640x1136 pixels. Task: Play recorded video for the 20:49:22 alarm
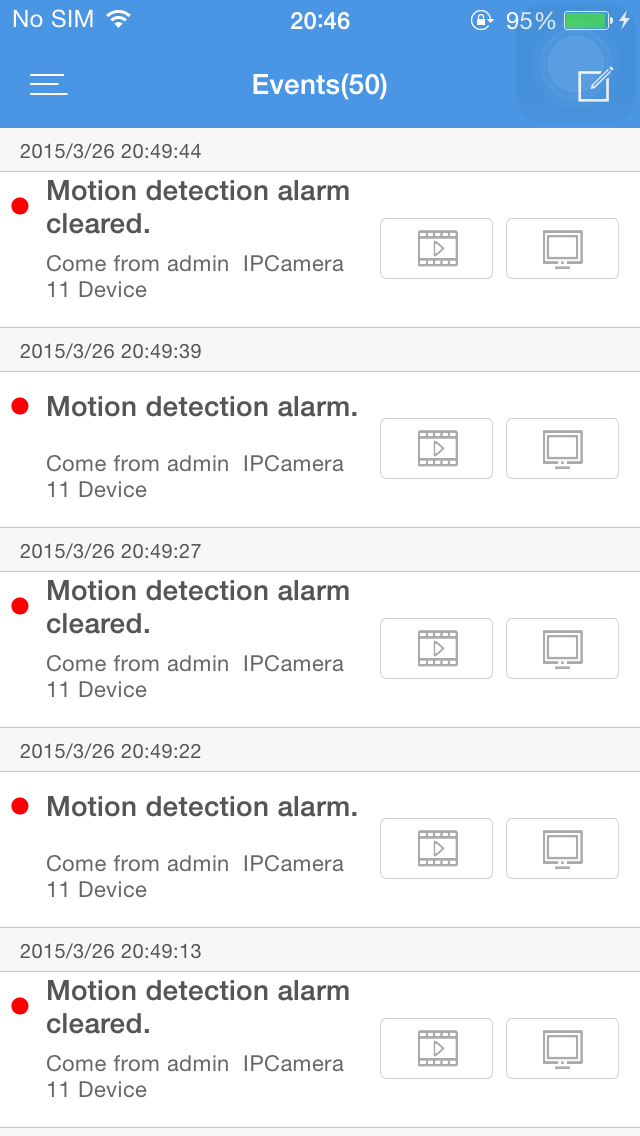pos(437,848)
